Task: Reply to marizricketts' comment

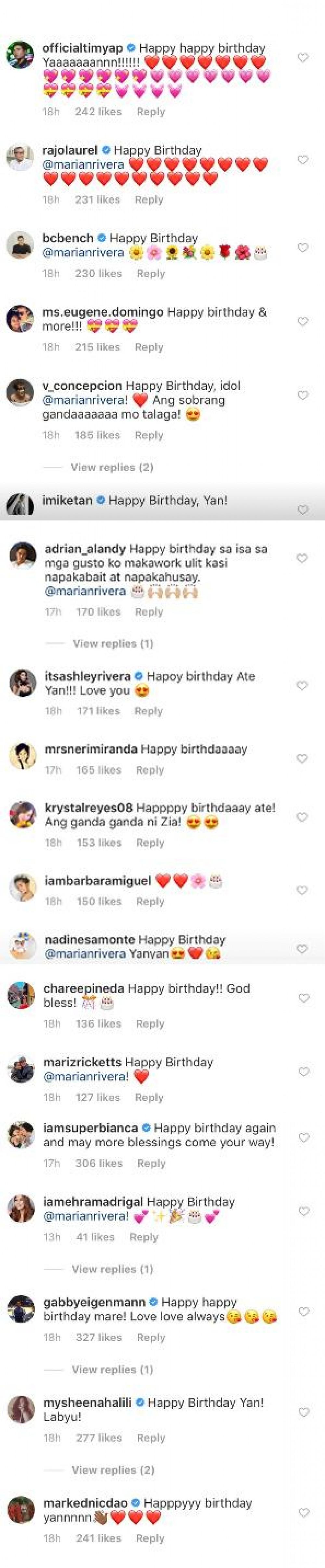Action: coord(149,1097)
